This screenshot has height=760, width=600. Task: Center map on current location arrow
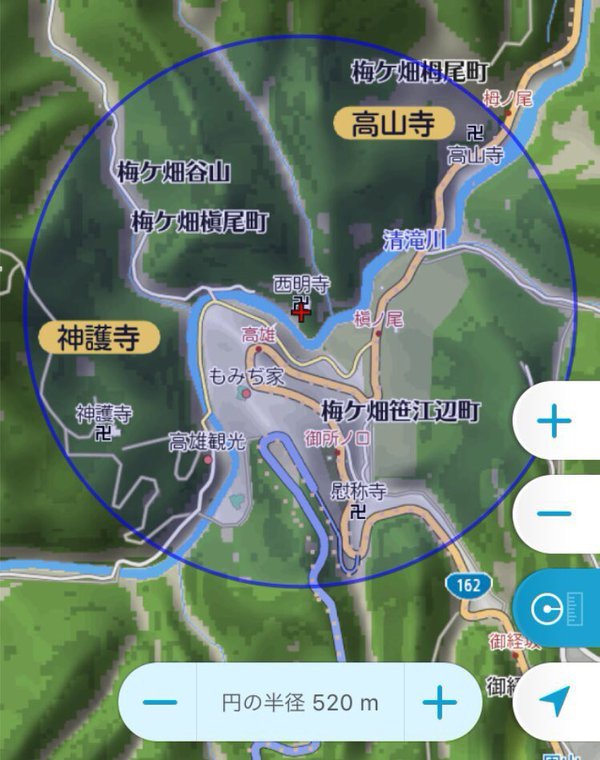553,701
